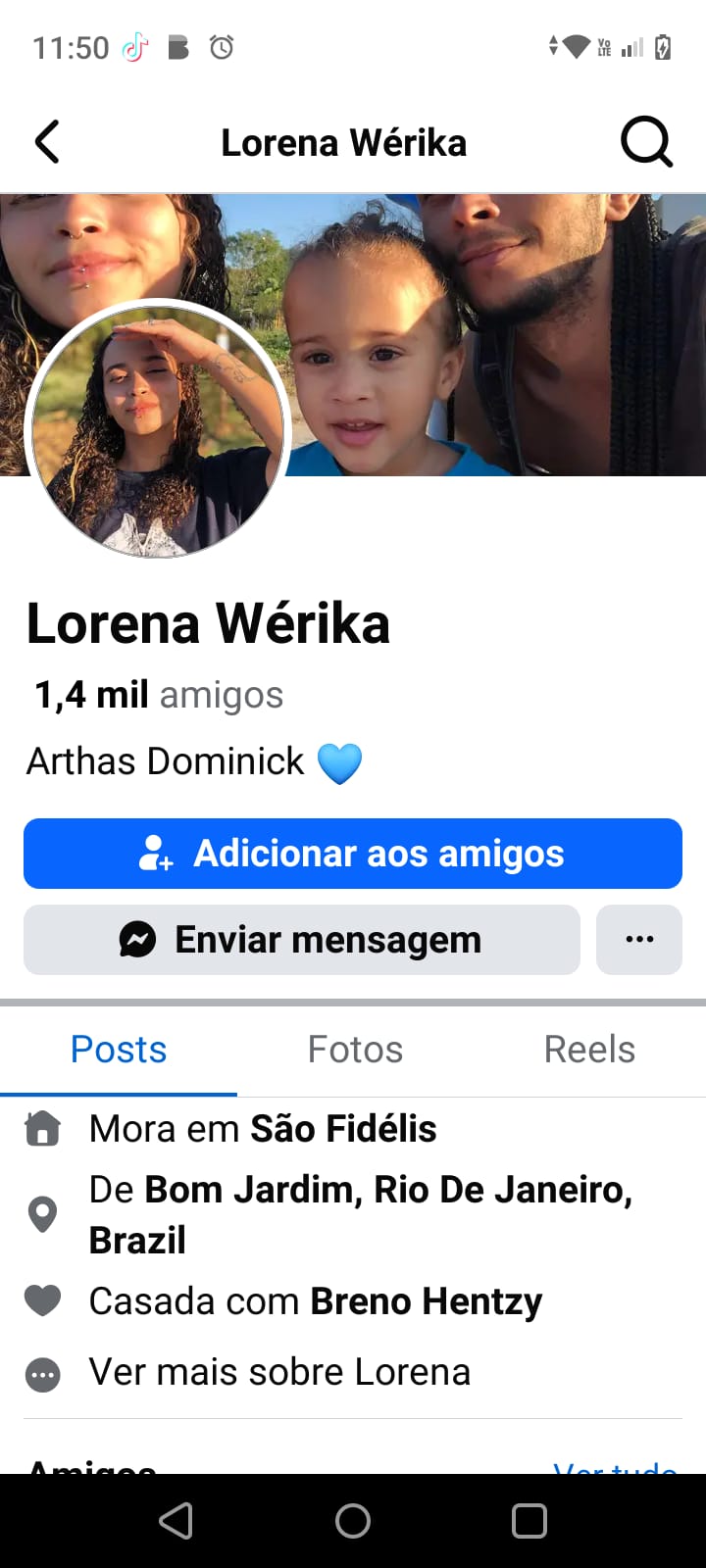Image resolution: width=706 pixels, height=1568 pixels.
Task: Open the search magnifier icon
Action: [646, 142]
